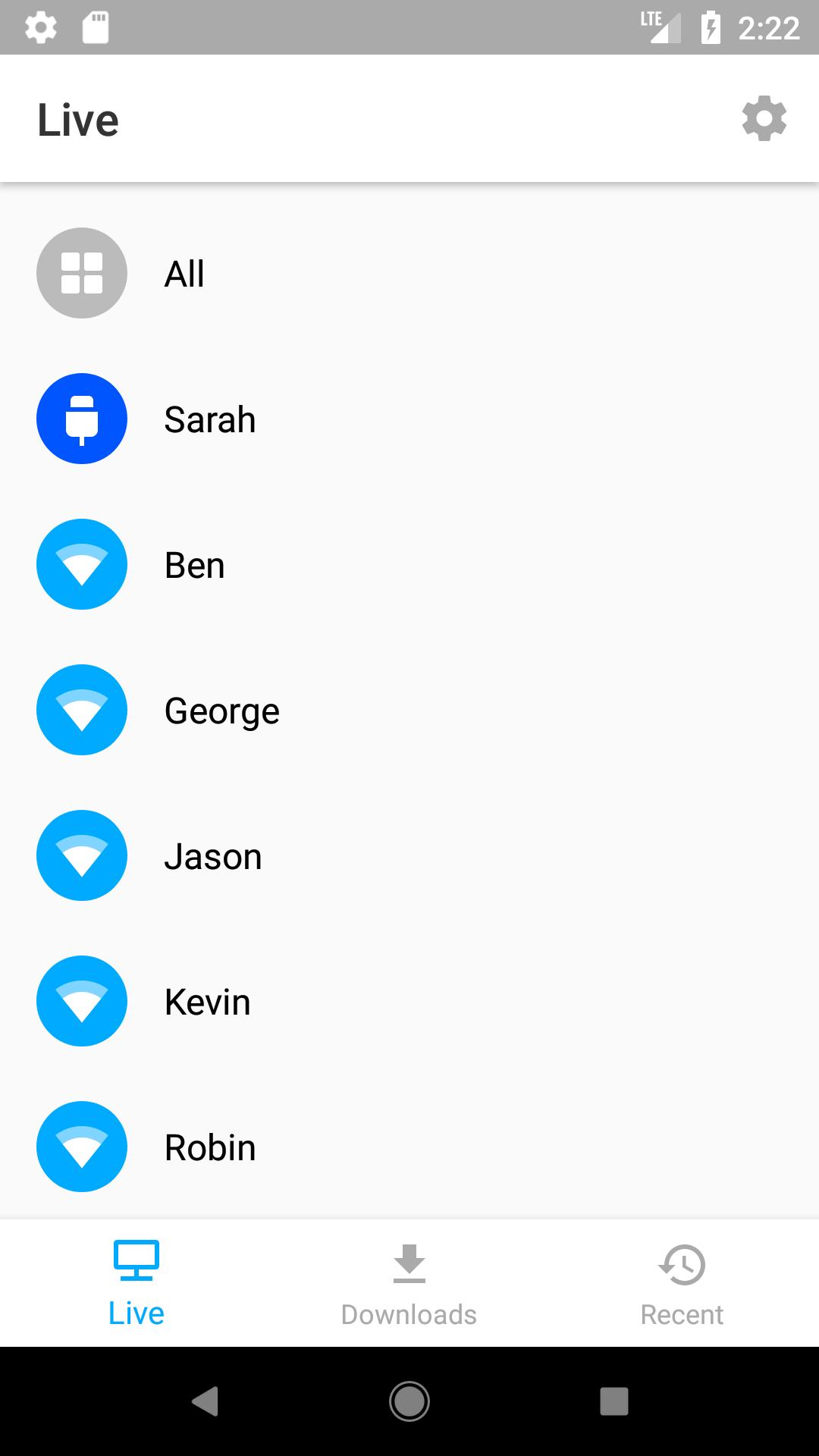Open the settings gear icon
This screenshot has height=1456, width=819.
764,118
